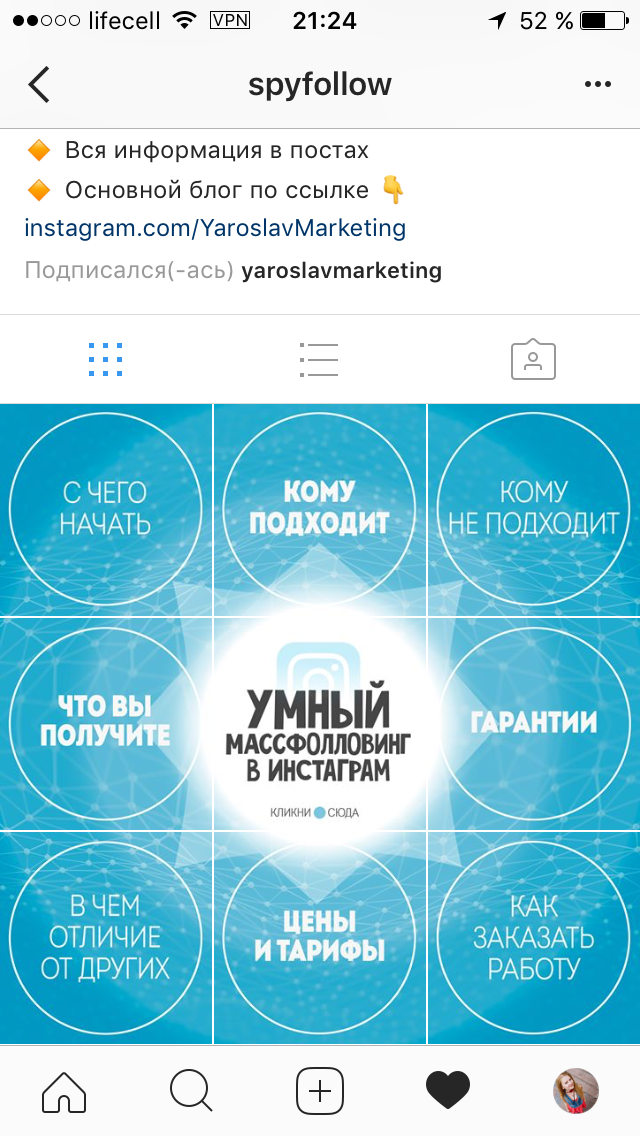Switch to grid view tab
The image size is (640, 1136).
tap(105, 359)
